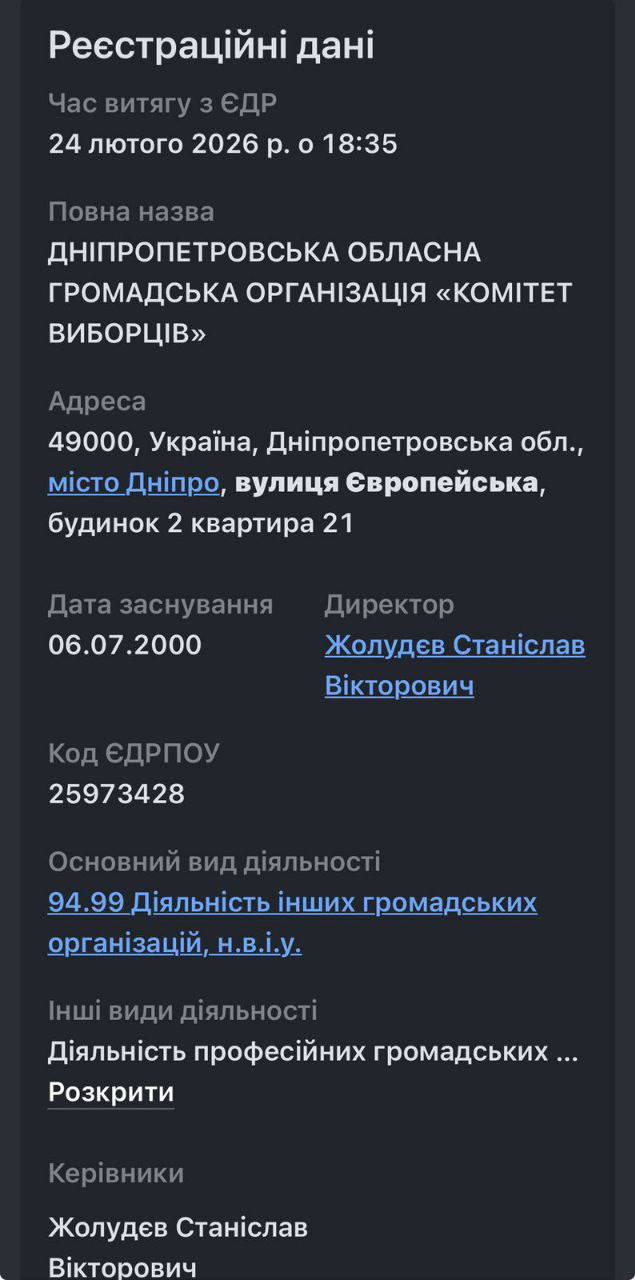Open director Жолудєв Станіслав Вікторович link

pos(454,645)
